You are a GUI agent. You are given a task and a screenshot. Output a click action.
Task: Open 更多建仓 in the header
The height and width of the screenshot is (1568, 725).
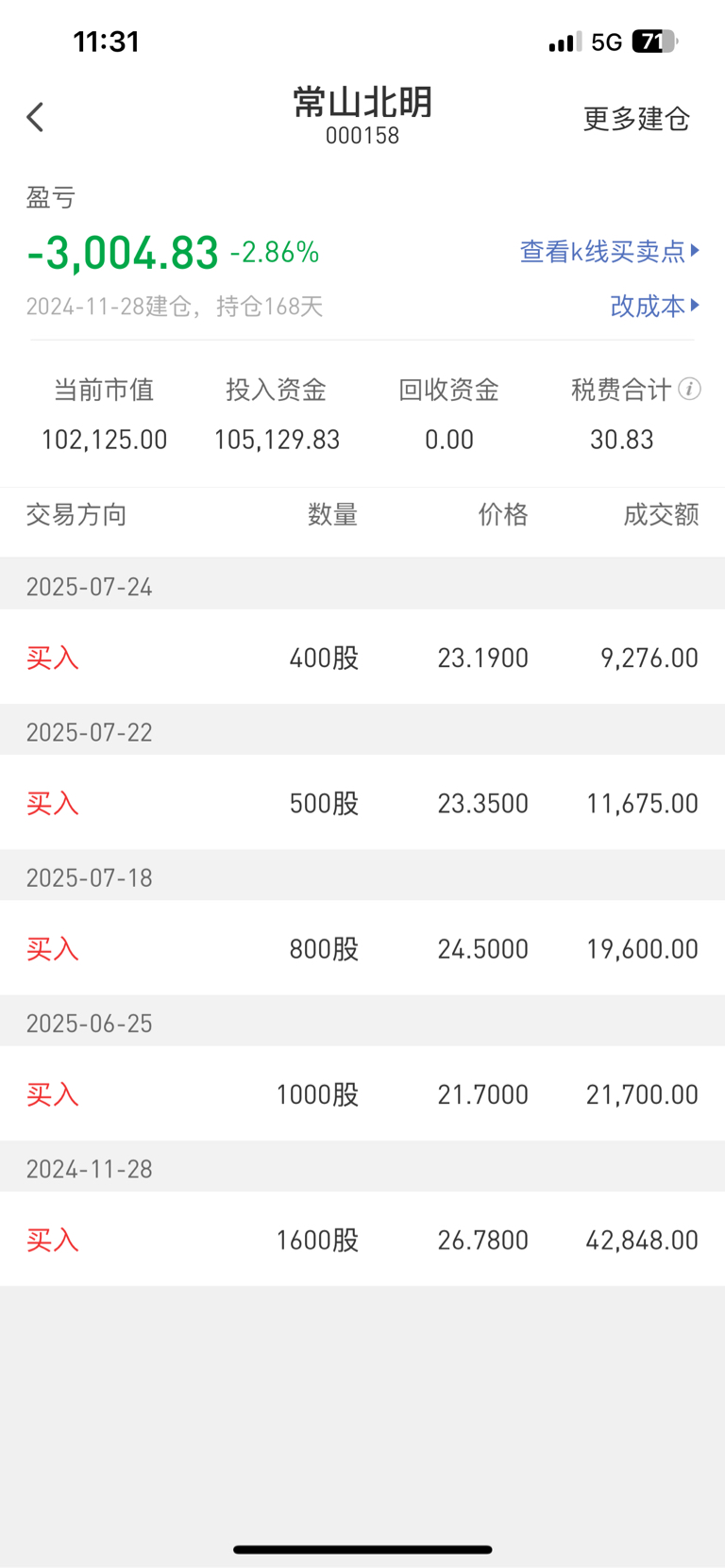[636, 119]
